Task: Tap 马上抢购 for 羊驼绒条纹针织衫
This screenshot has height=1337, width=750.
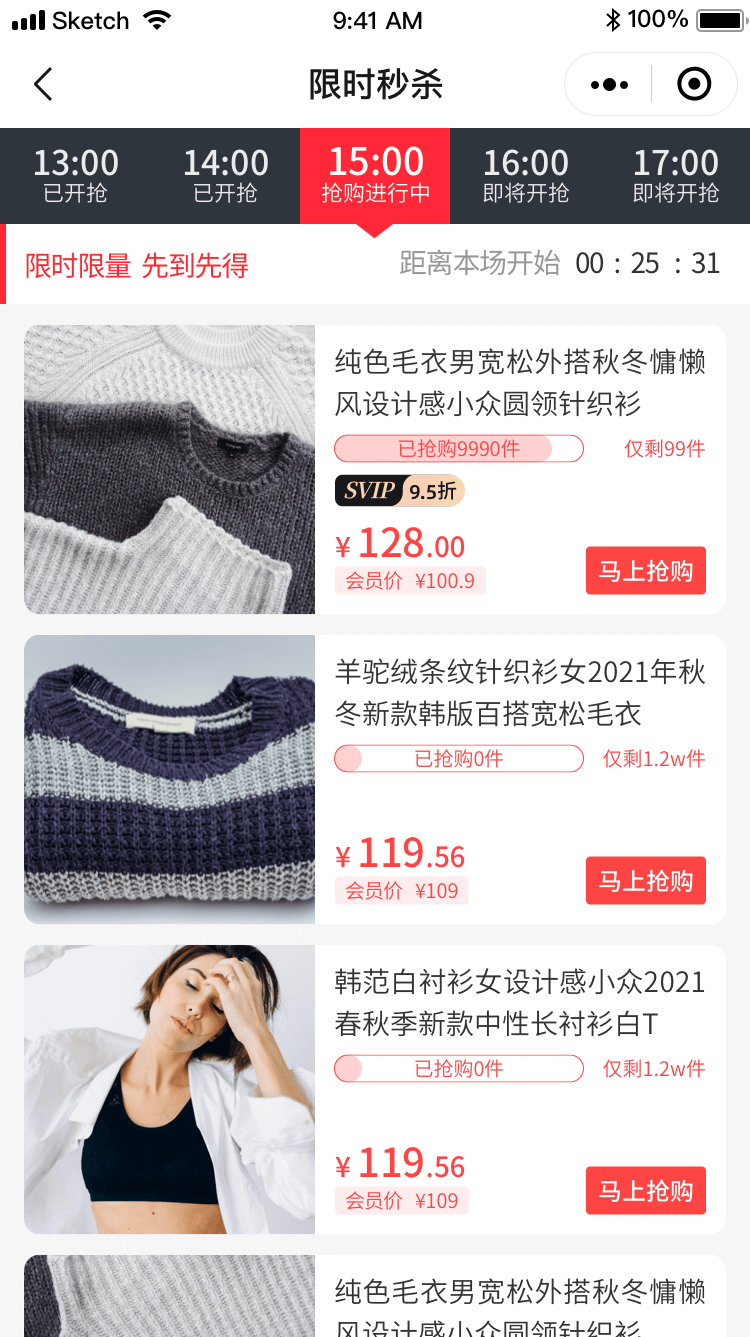Action: point(645,881)
